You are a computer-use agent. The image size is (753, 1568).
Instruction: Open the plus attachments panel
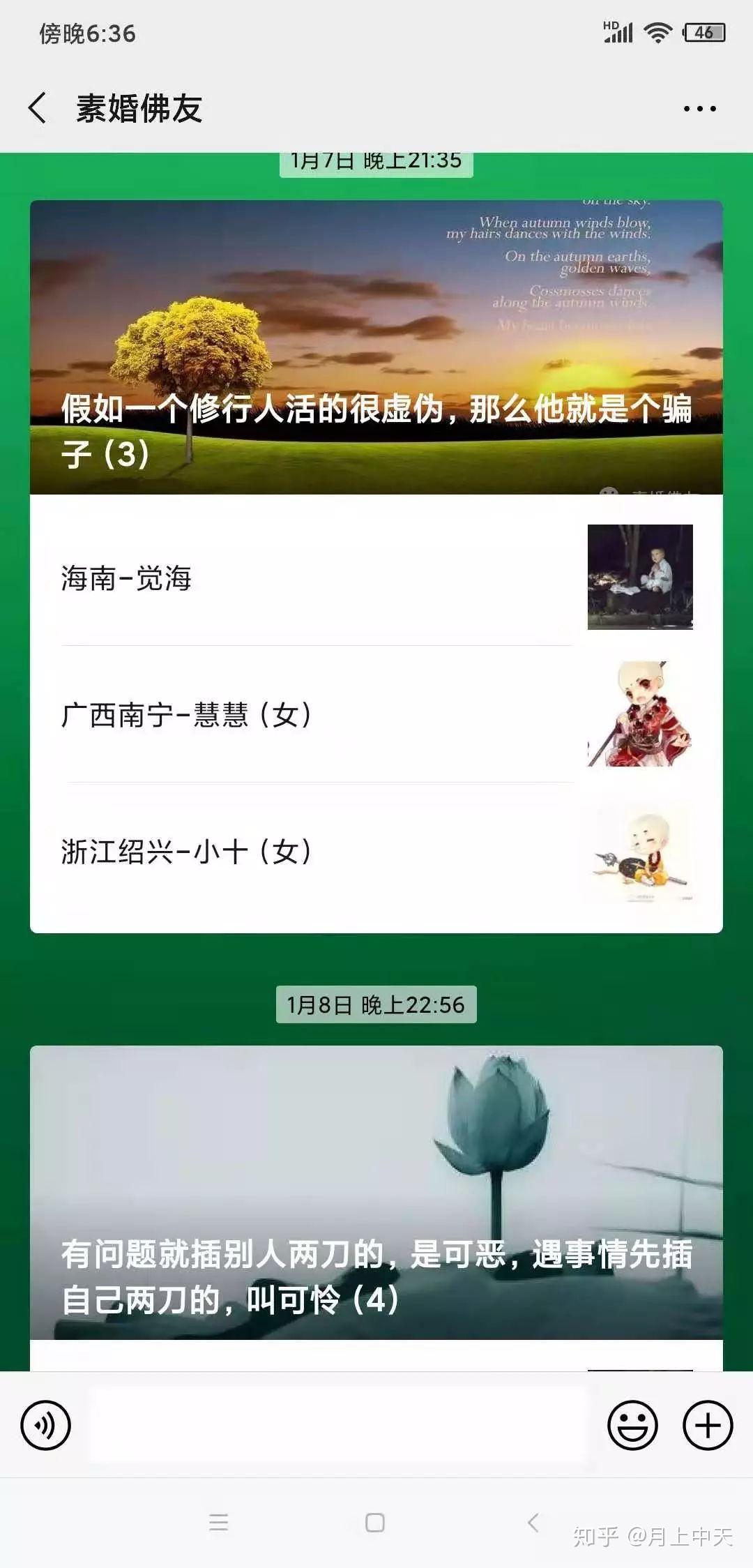pyautogui.click(x=708, y=1424)
